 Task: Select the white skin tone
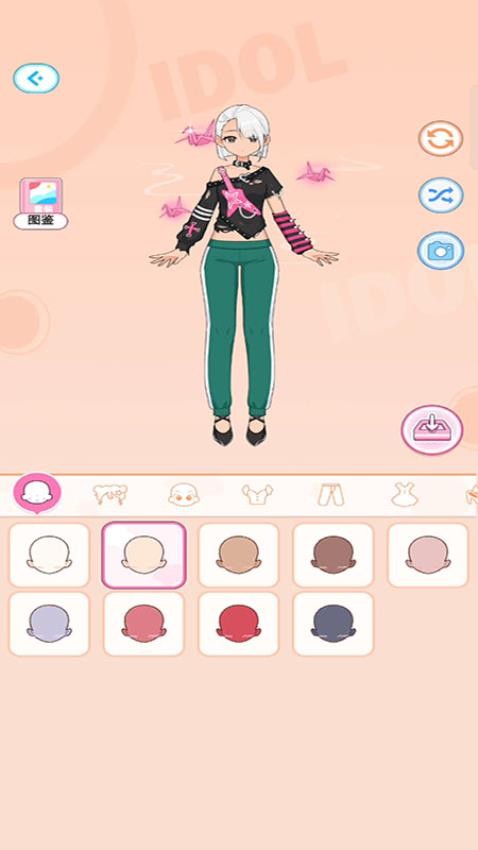pyautogui.click(x=49, y=555)
